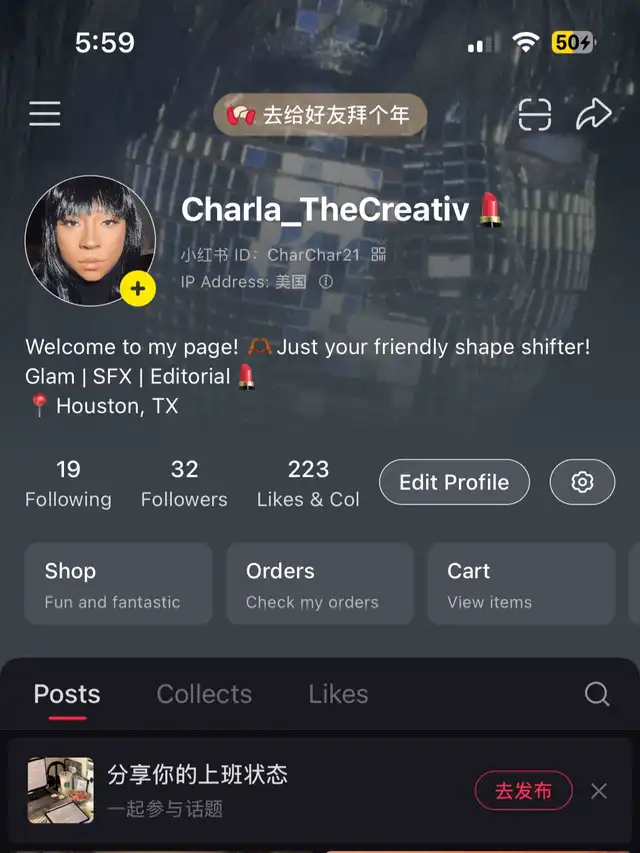
Task: Open the Shop card
Action: pos(118,584)
